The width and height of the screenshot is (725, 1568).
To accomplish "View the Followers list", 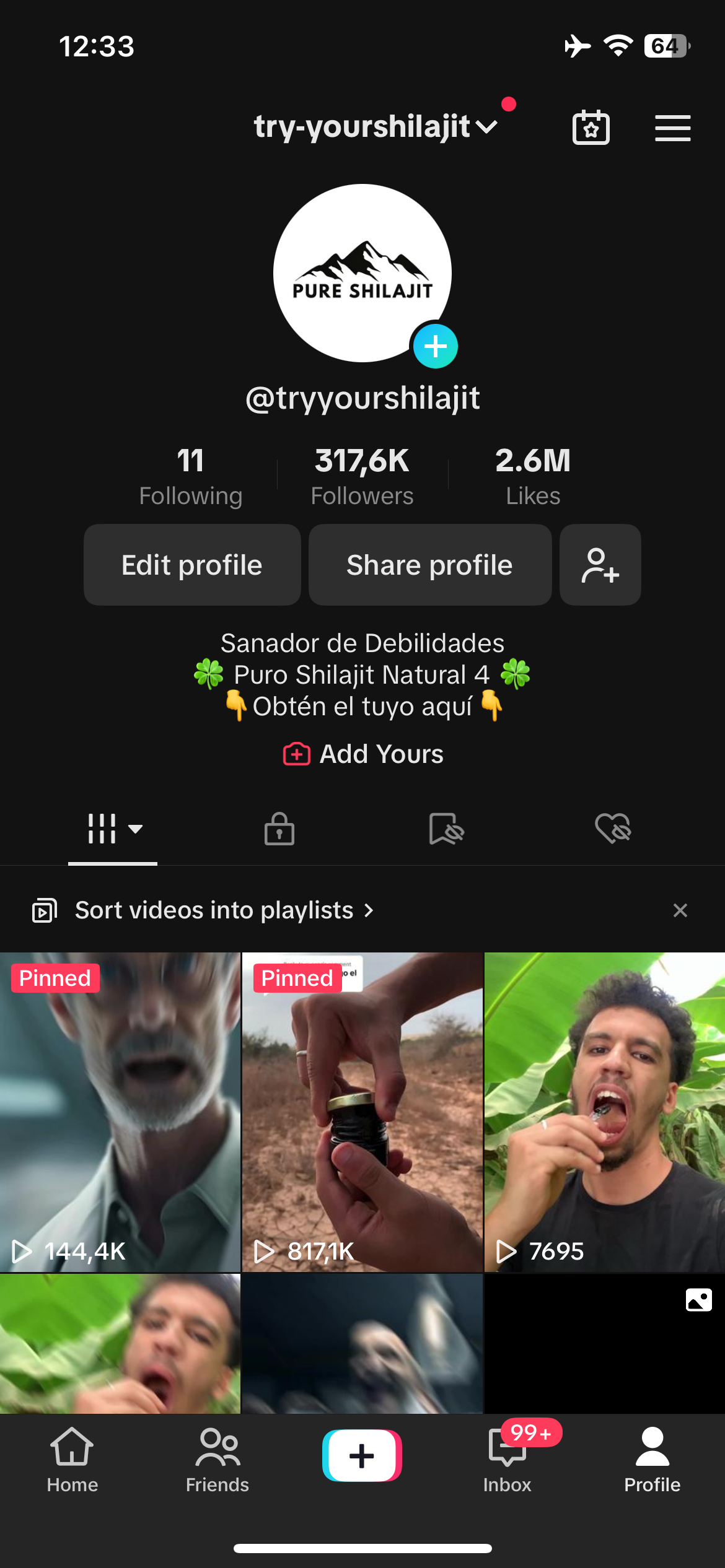I will [362, 476].
